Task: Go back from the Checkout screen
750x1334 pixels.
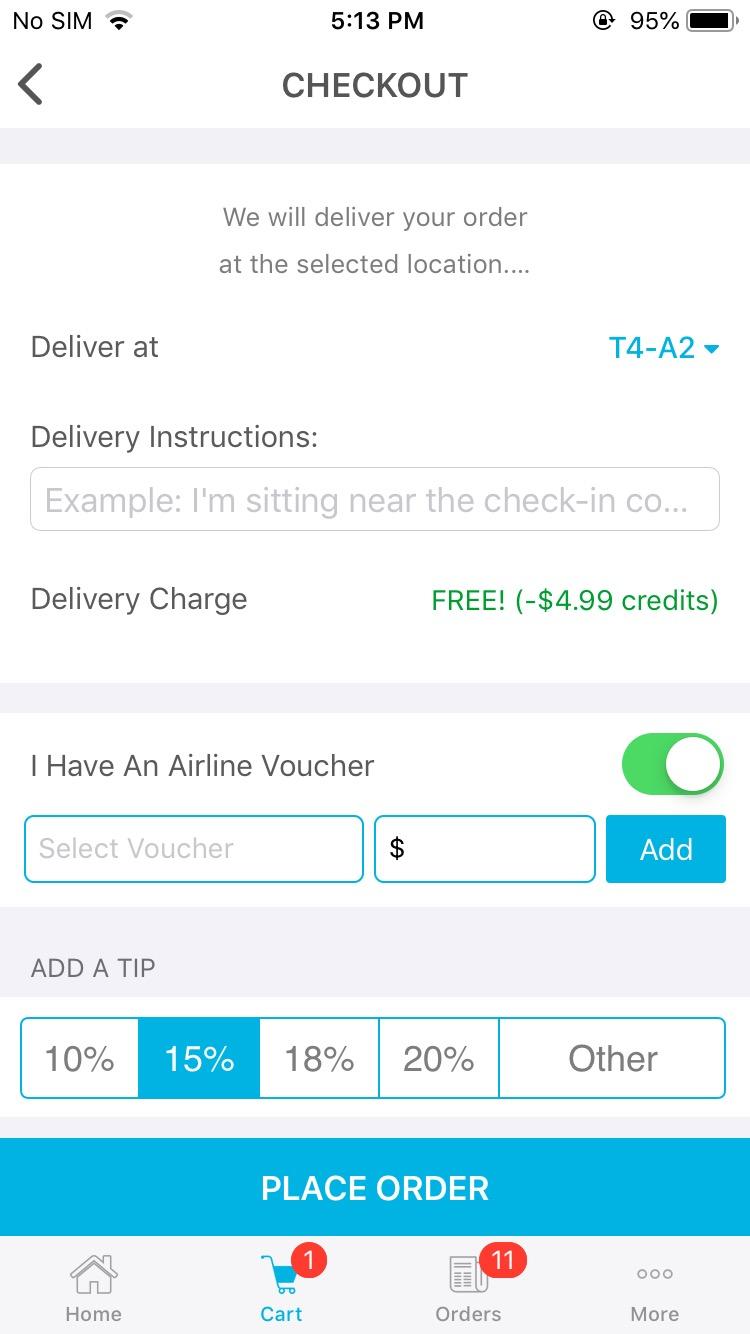Action: (32, 85)
